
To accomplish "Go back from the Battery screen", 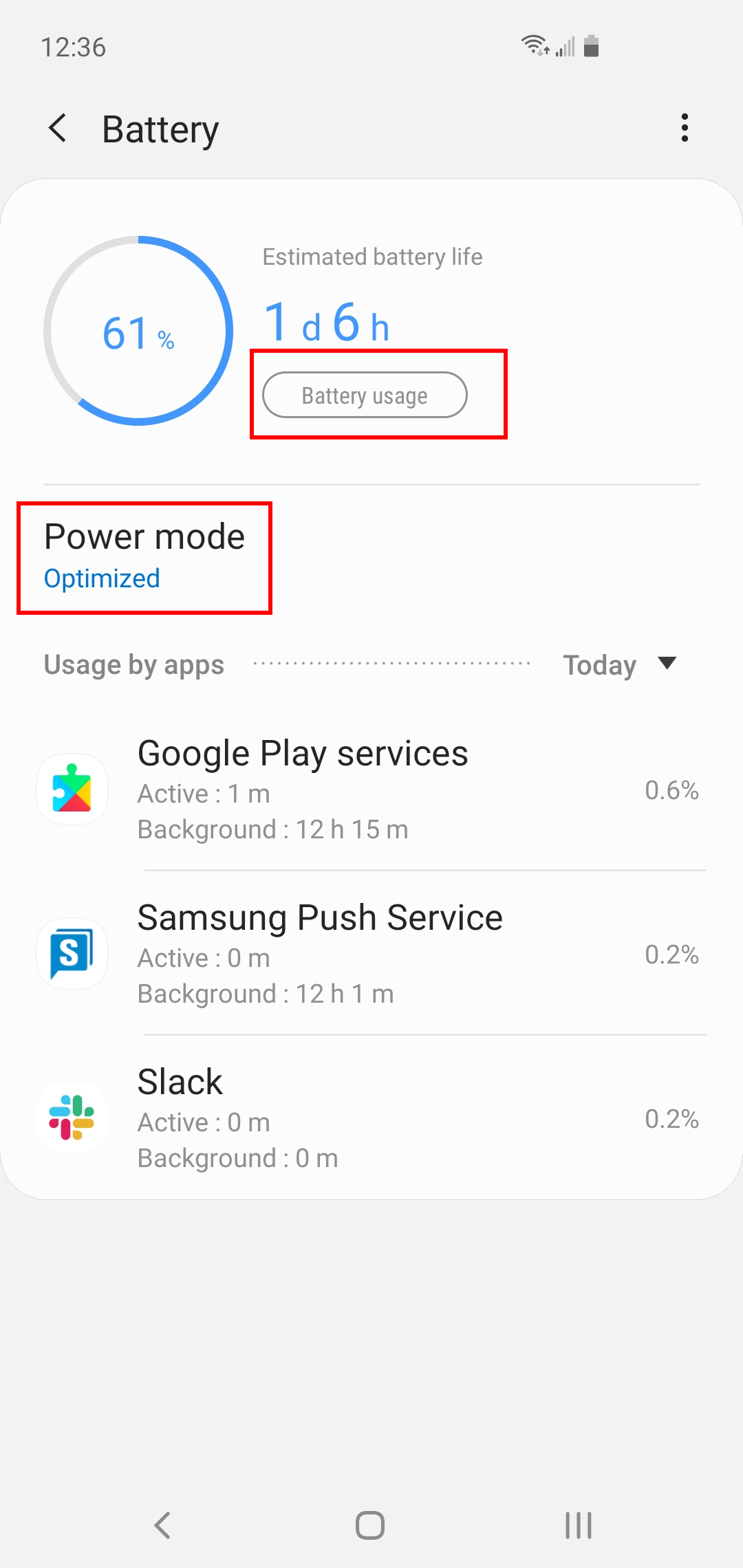I will coord(58,129).
